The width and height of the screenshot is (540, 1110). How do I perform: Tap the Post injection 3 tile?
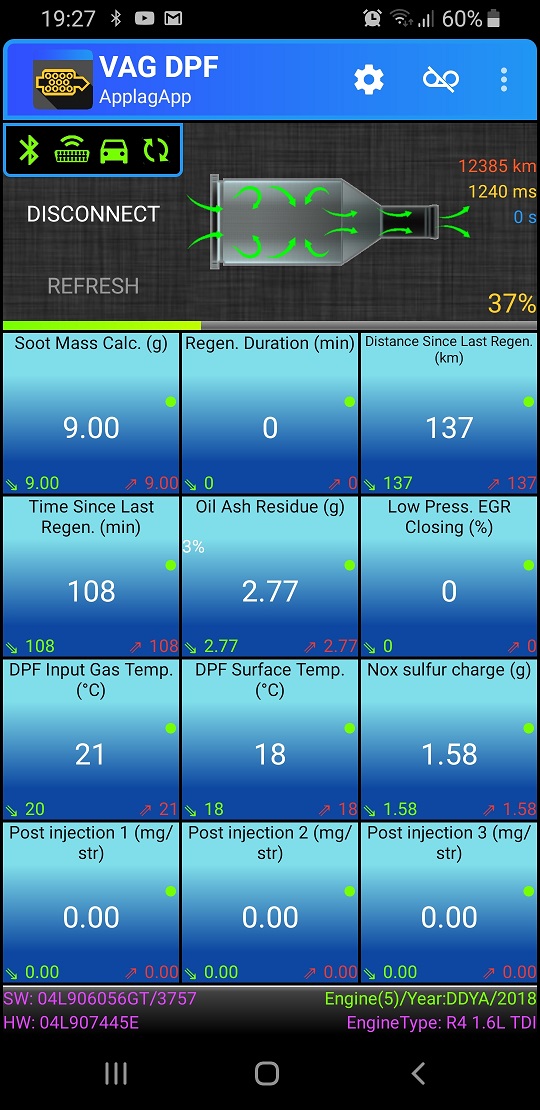tap(449, 902)
